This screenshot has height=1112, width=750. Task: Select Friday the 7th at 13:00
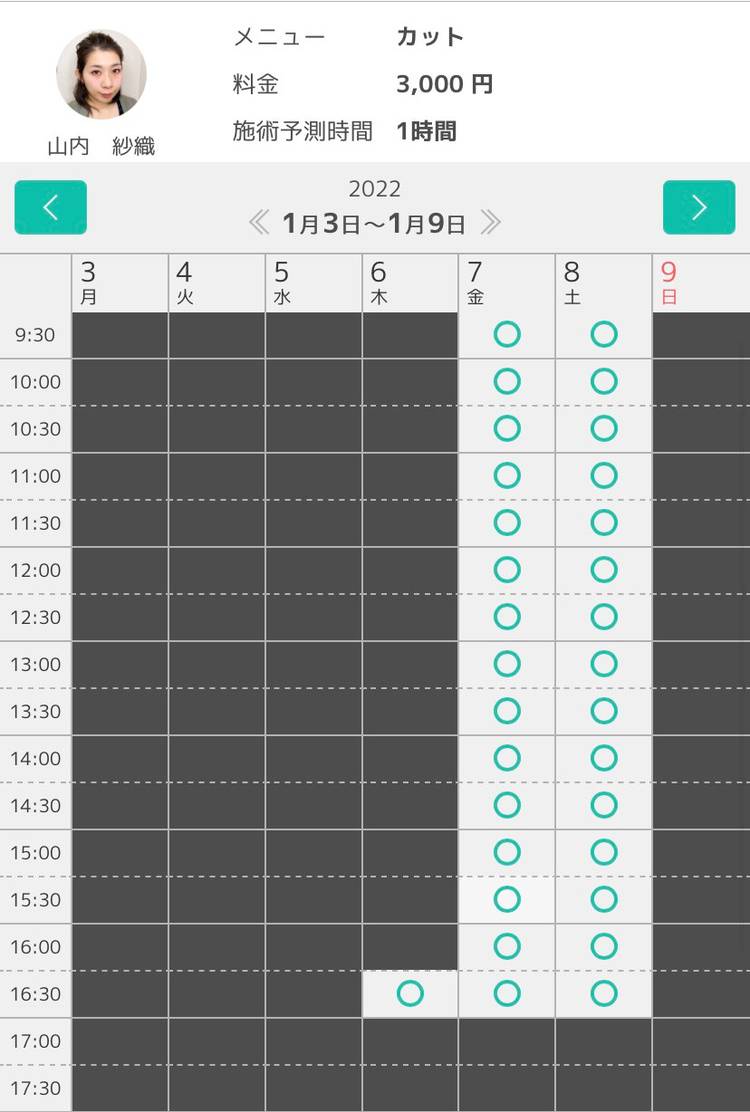point(507,664)
